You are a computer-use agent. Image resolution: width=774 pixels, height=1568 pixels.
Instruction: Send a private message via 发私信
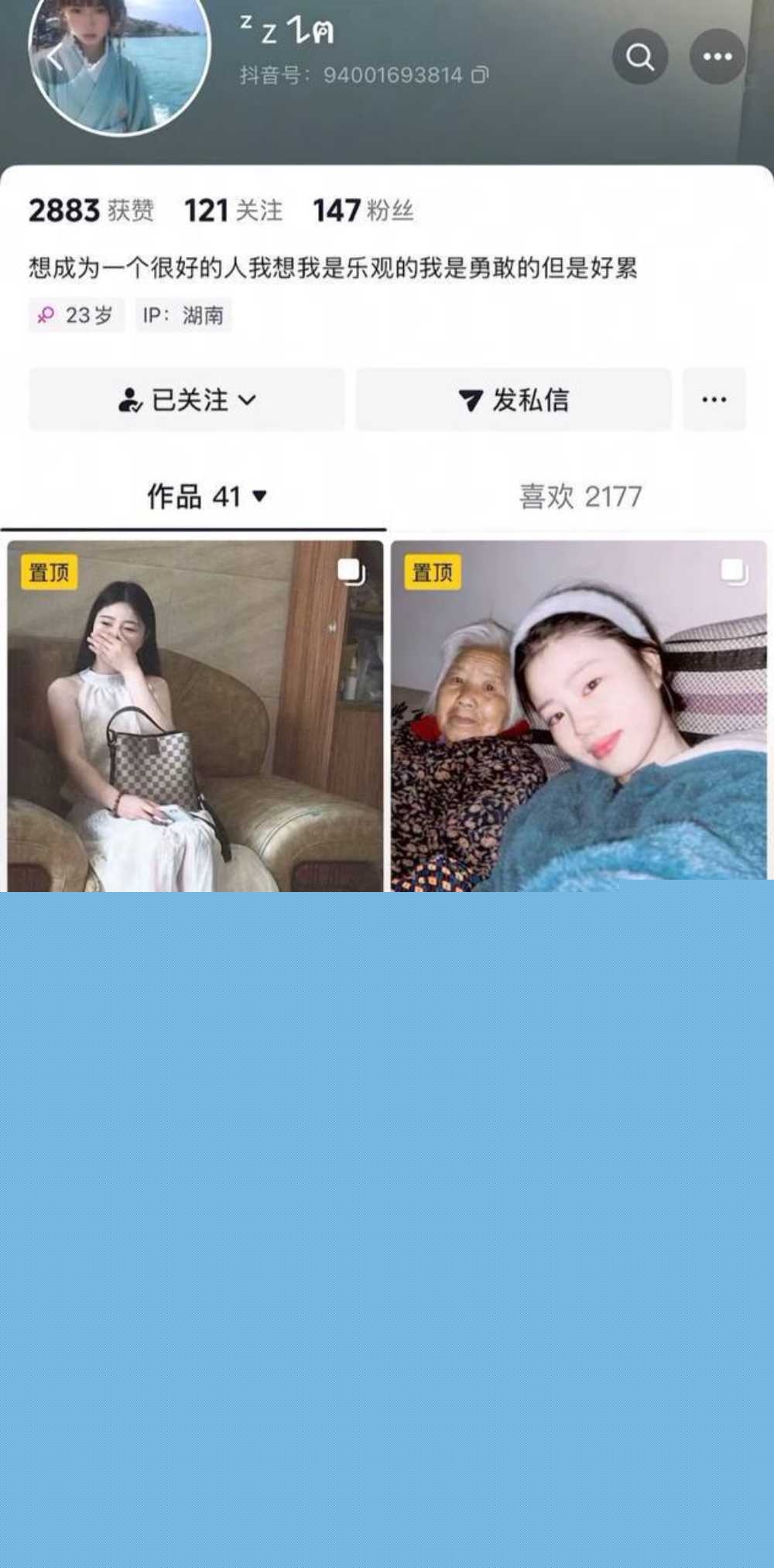coord(513,400)
